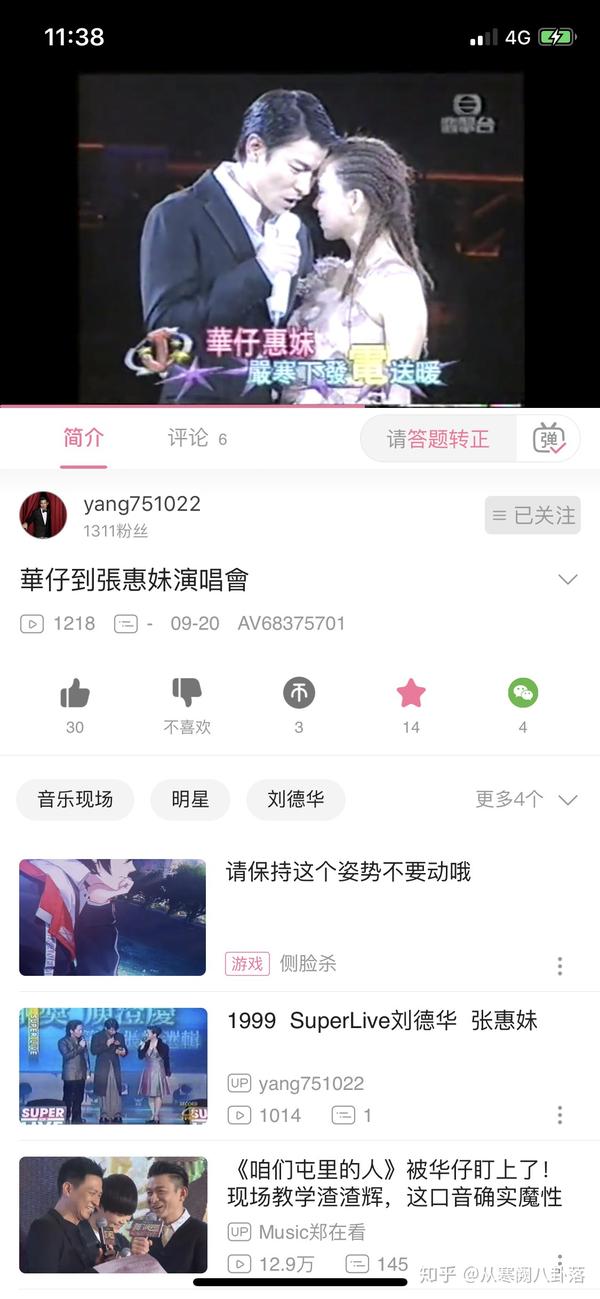Screen dimensions: 600x1299
Task: Dislike the video via 不喜欢
Action: (x=187, y=693)
